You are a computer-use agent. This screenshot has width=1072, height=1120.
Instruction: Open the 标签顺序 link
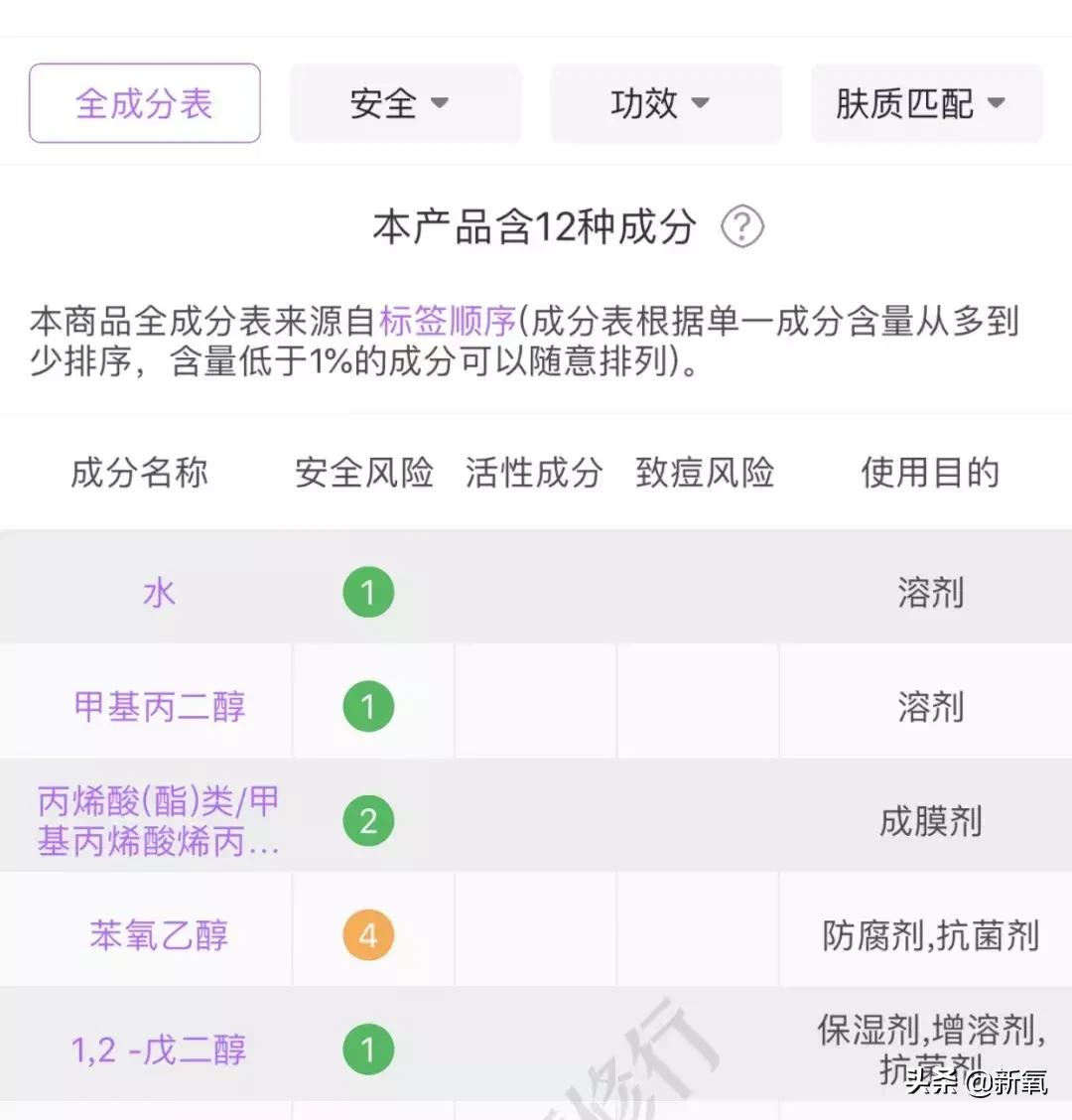tap(448, 322)
